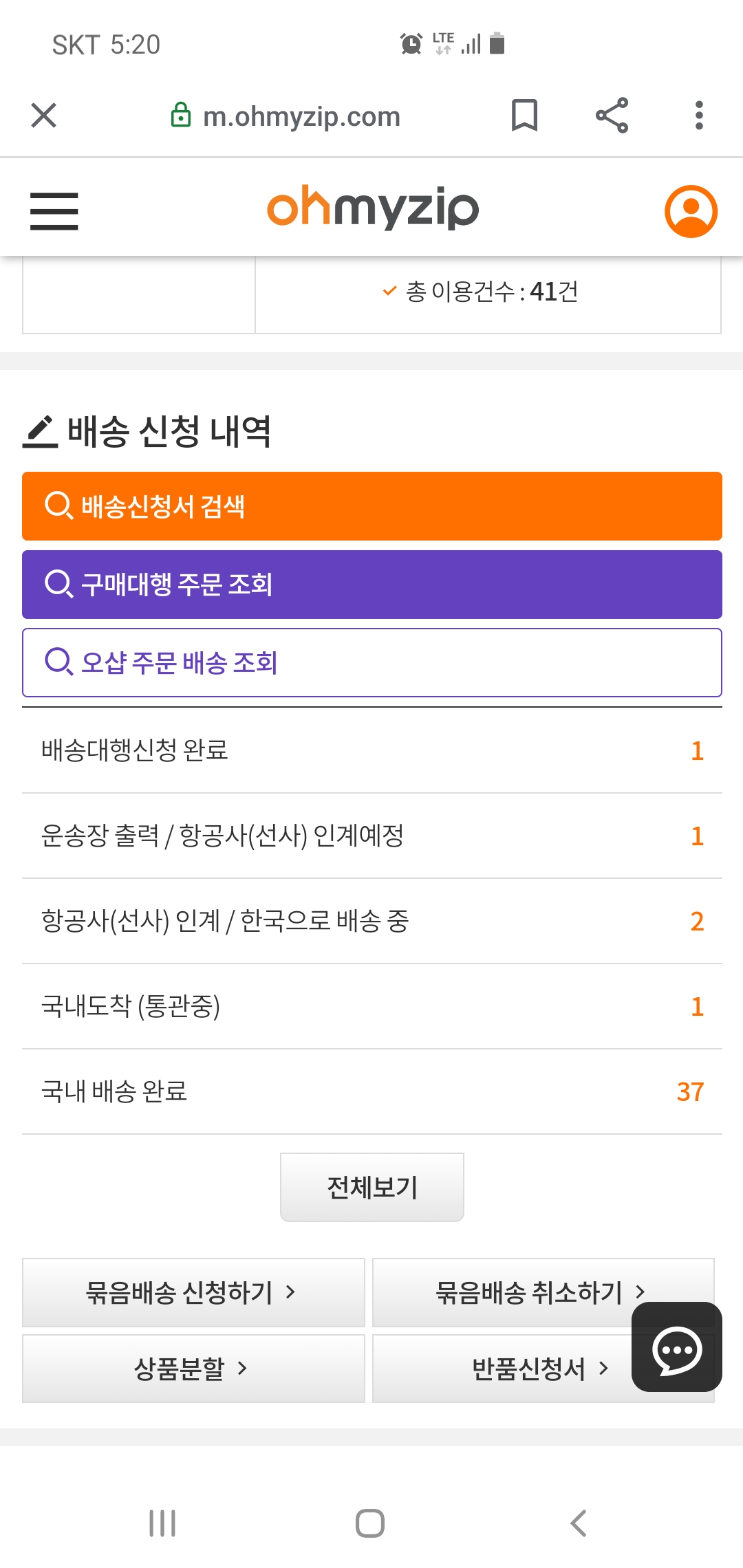The image size is (743, 1568).
Task: Select 묶음배송 신청하기
Action: [193, 1292]
